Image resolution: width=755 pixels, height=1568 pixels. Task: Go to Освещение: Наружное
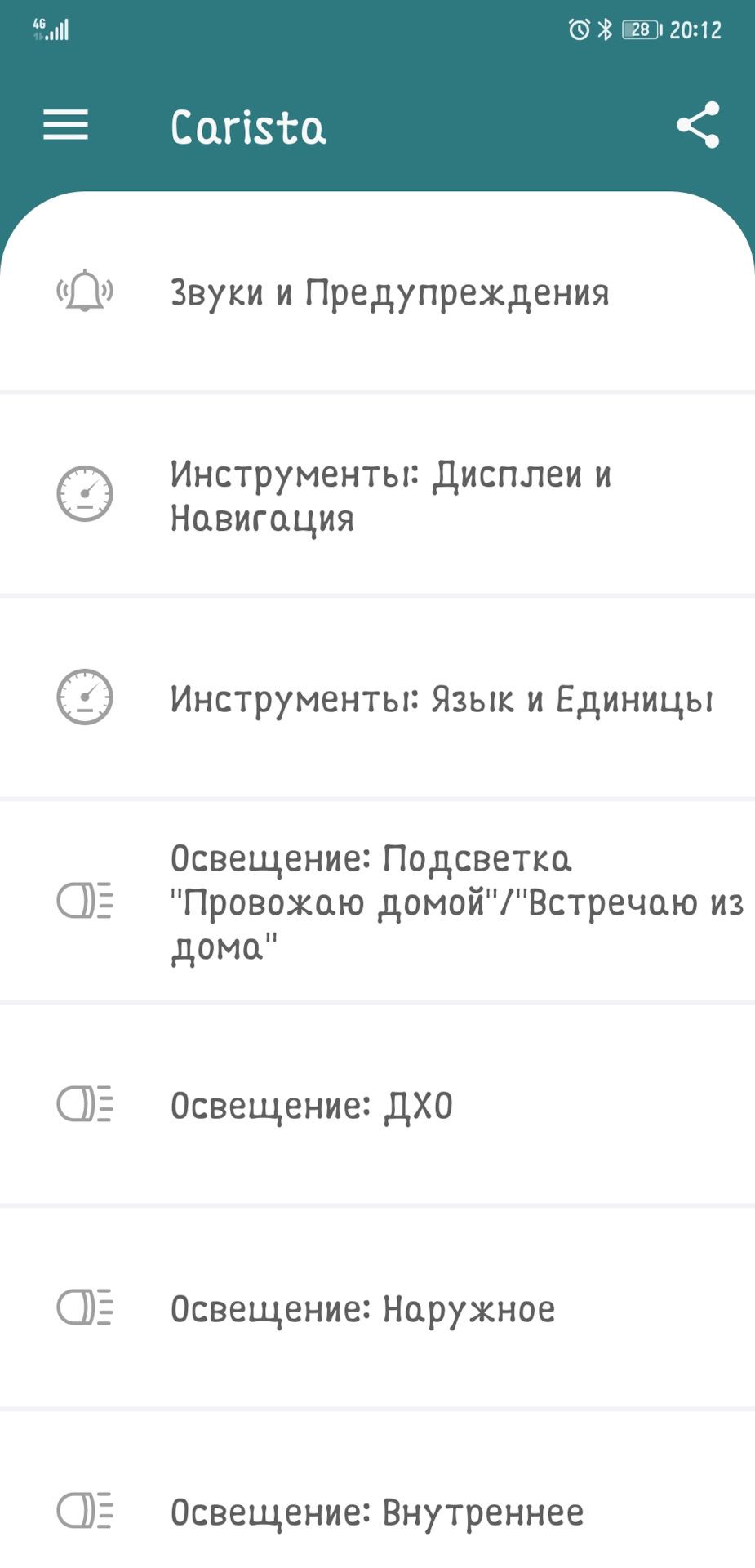377,1308
